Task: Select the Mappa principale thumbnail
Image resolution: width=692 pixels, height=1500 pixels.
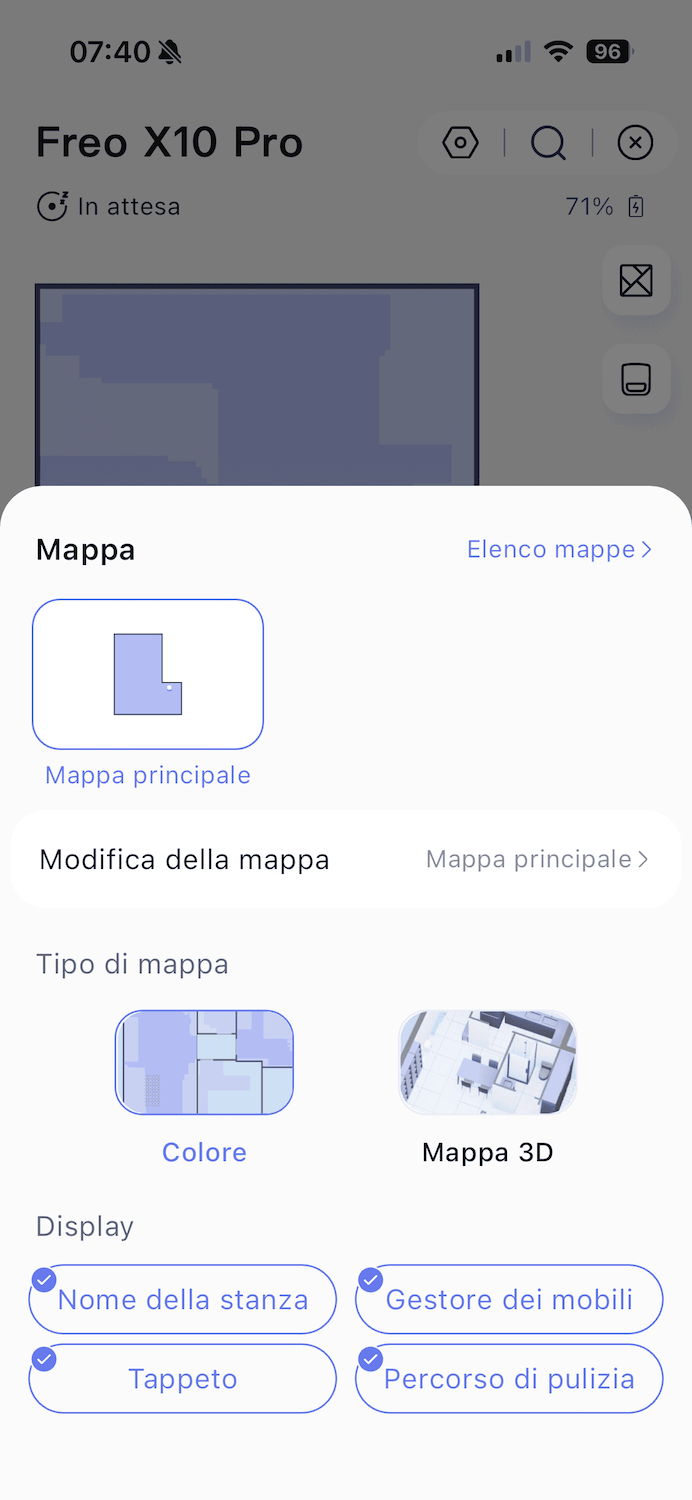Action: coord(148,674)
